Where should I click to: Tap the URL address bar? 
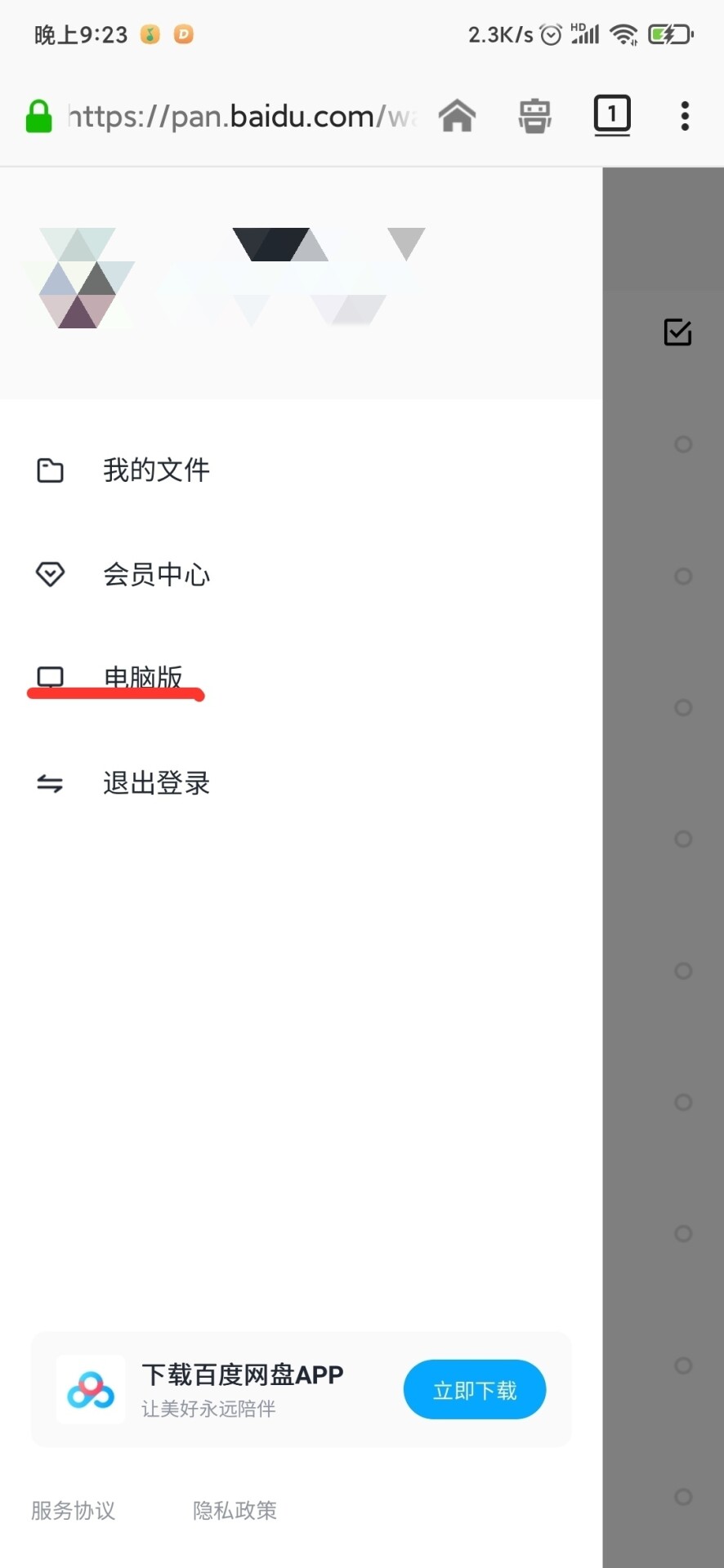tap(242, 117)
